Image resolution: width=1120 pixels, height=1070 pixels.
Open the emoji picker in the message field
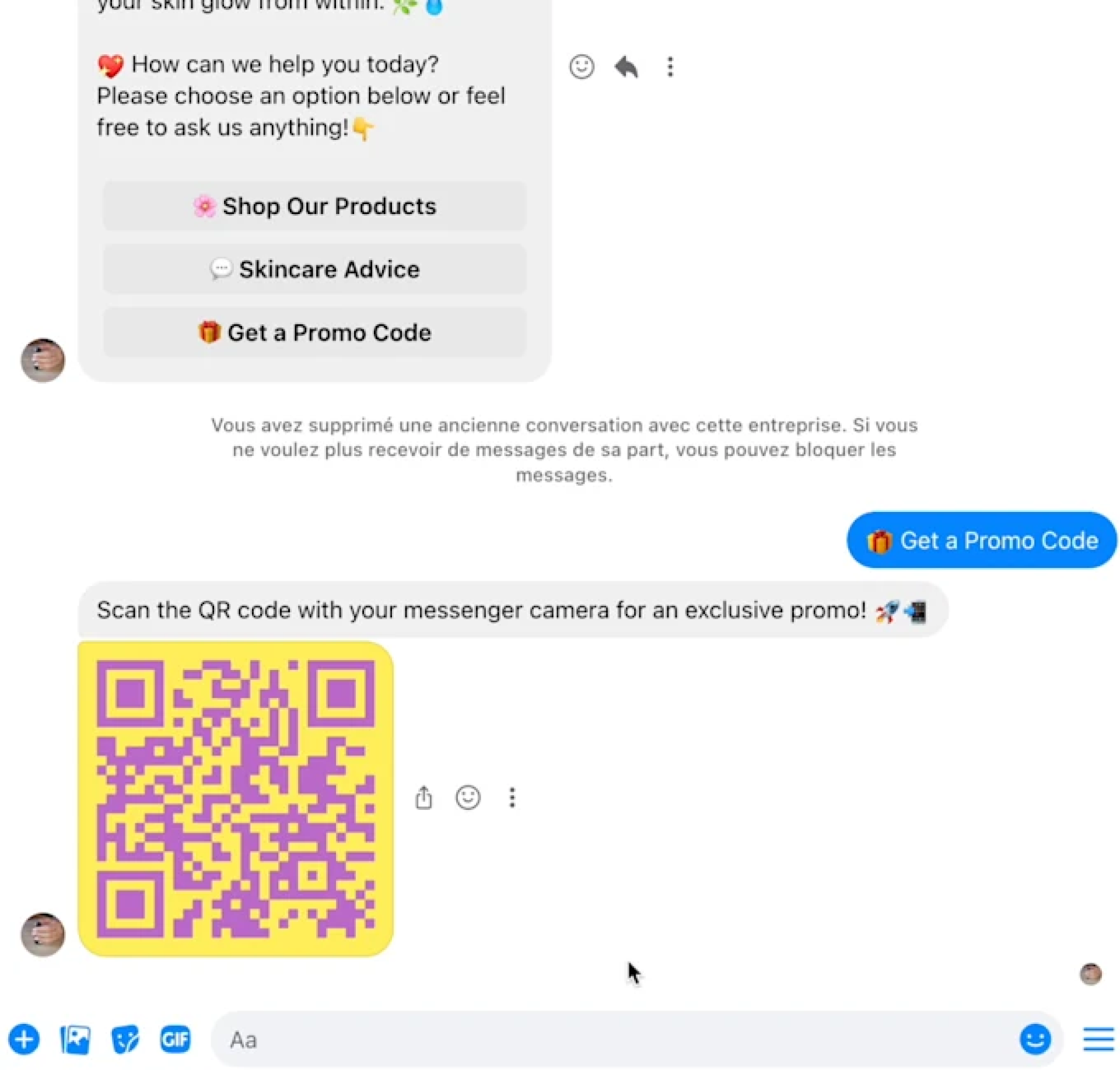click(1034, 1039)
